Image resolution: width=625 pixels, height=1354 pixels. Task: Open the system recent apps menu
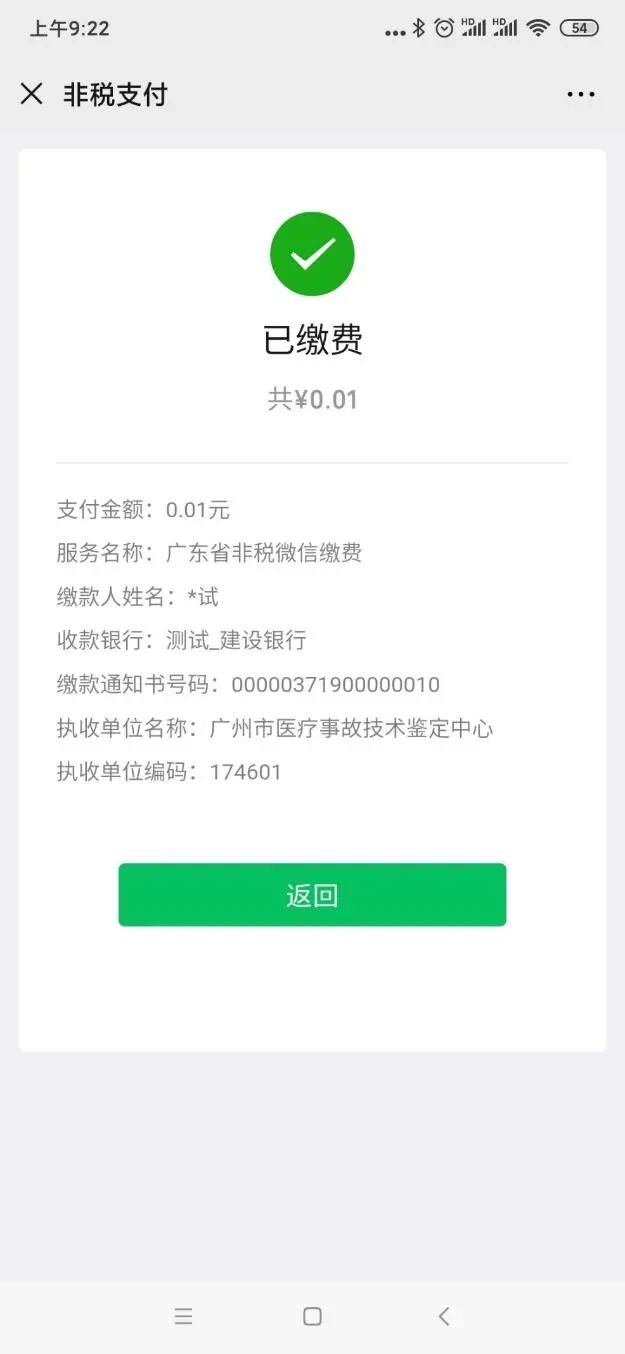coord(183,1316)
